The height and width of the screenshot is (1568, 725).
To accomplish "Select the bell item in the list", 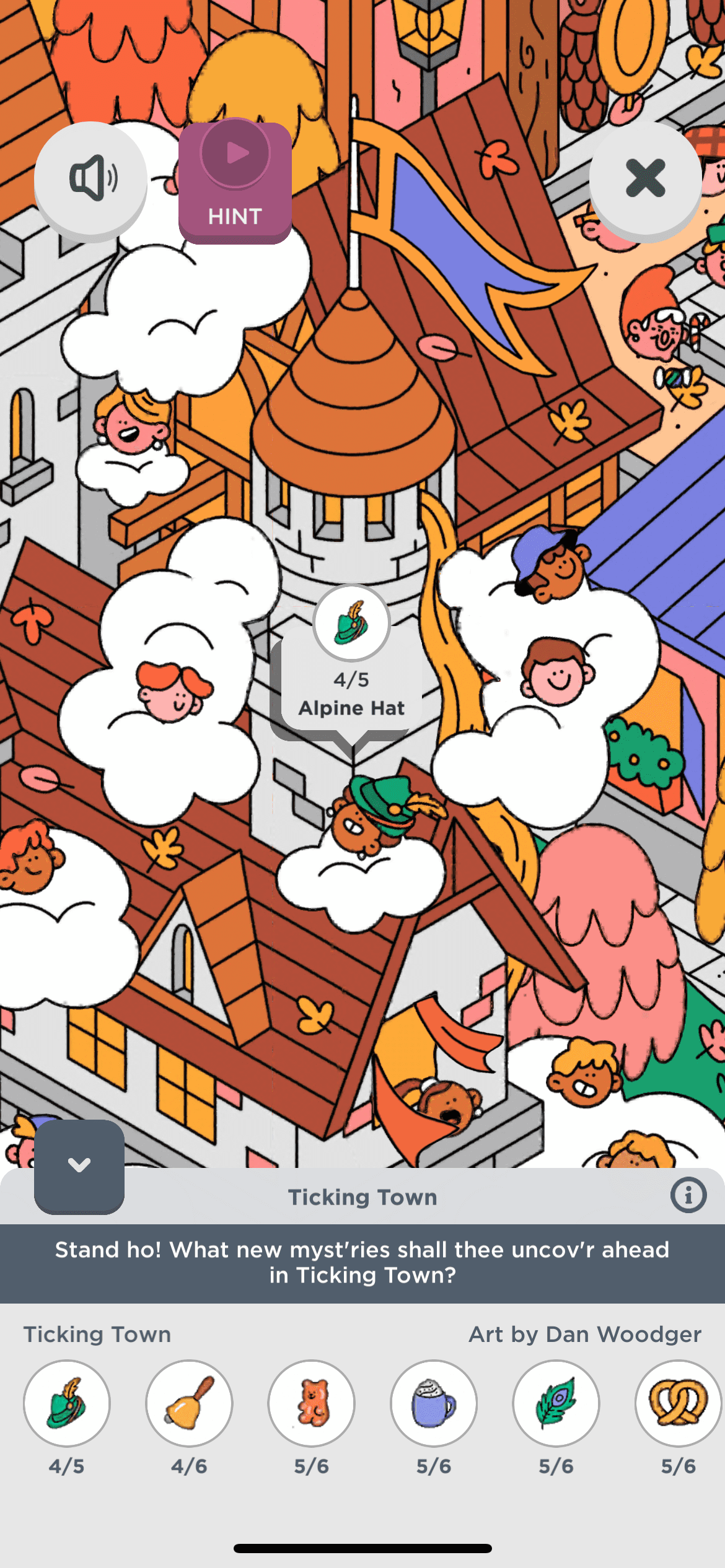I will pos(189,1403).
